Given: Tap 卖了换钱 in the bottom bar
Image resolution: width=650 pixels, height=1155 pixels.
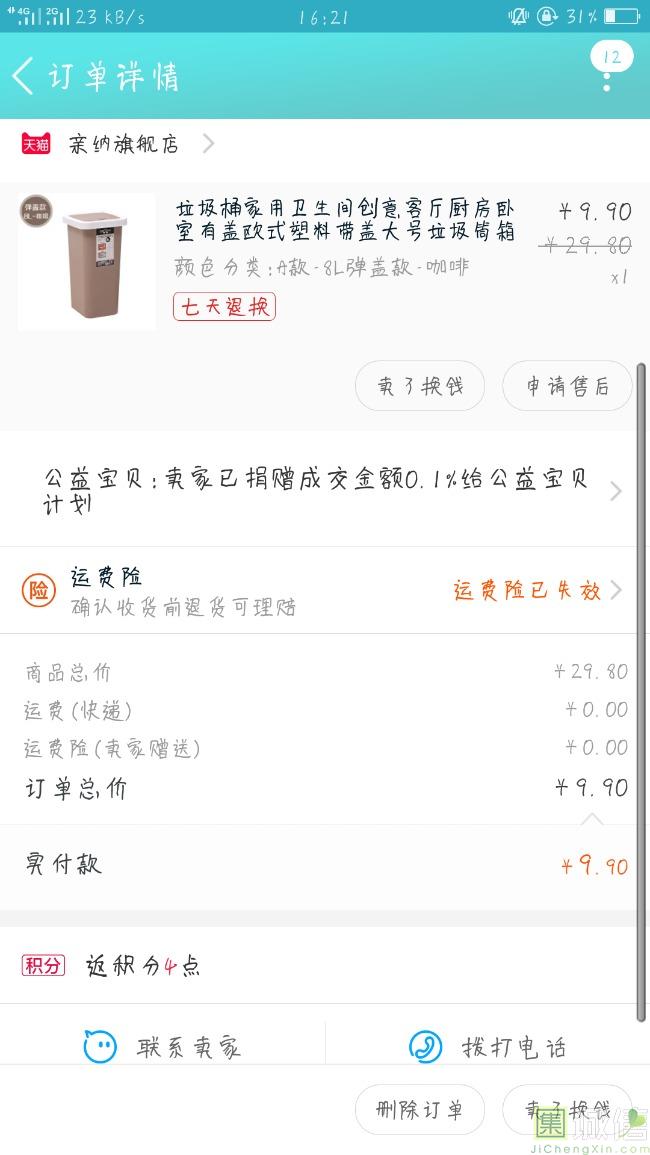Looking at the screenshot, I should point(567,1110).
